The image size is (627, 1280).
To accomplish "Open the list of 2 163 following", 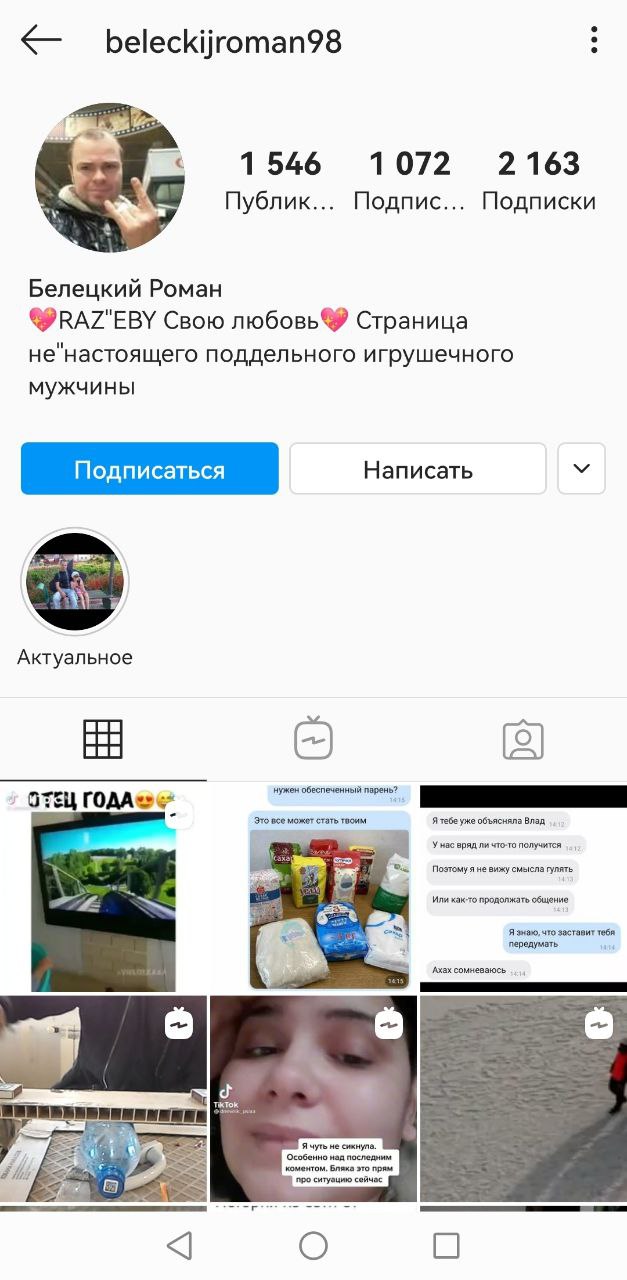I will pyautogui.click(x=539, y=180).
